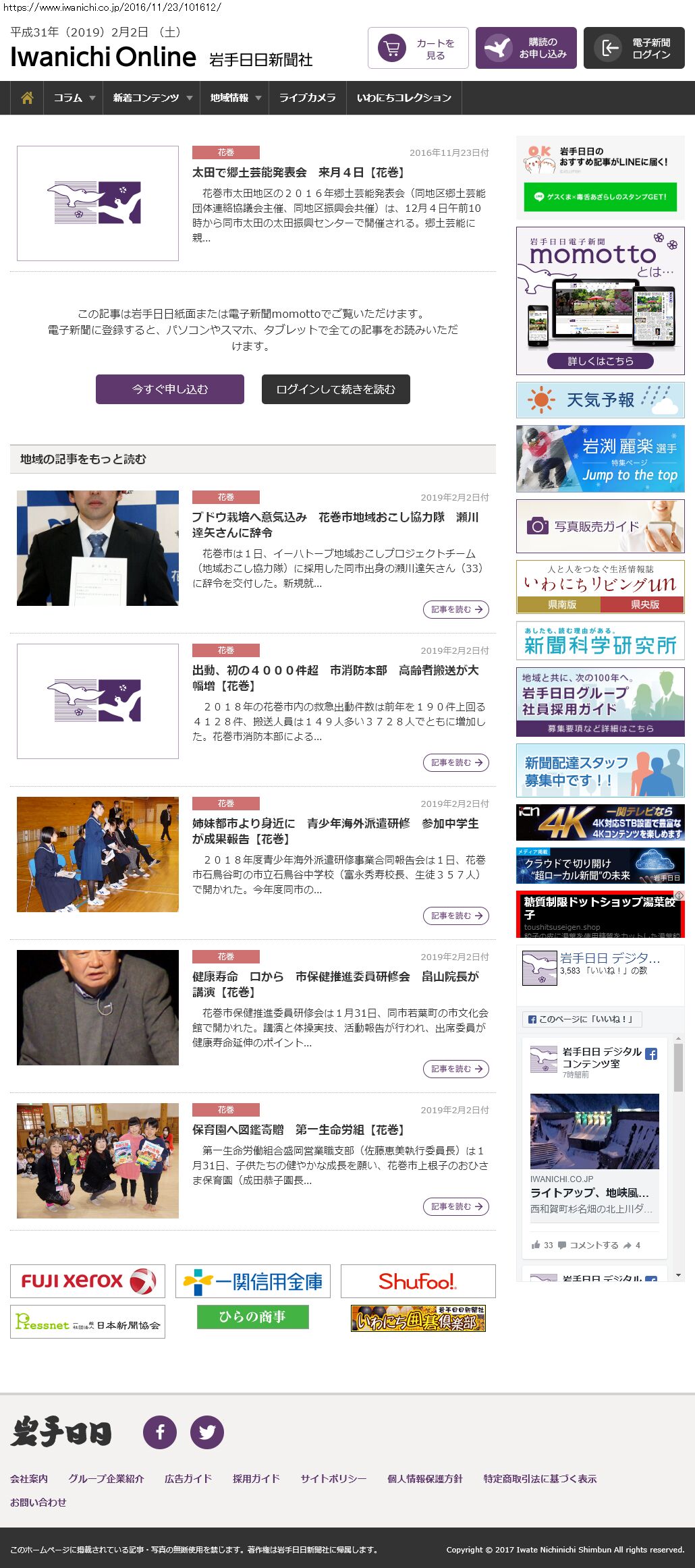Tap 購読のお申し込み subscription button
This screenshot has width=695, height=1568.
pos(526,48)
